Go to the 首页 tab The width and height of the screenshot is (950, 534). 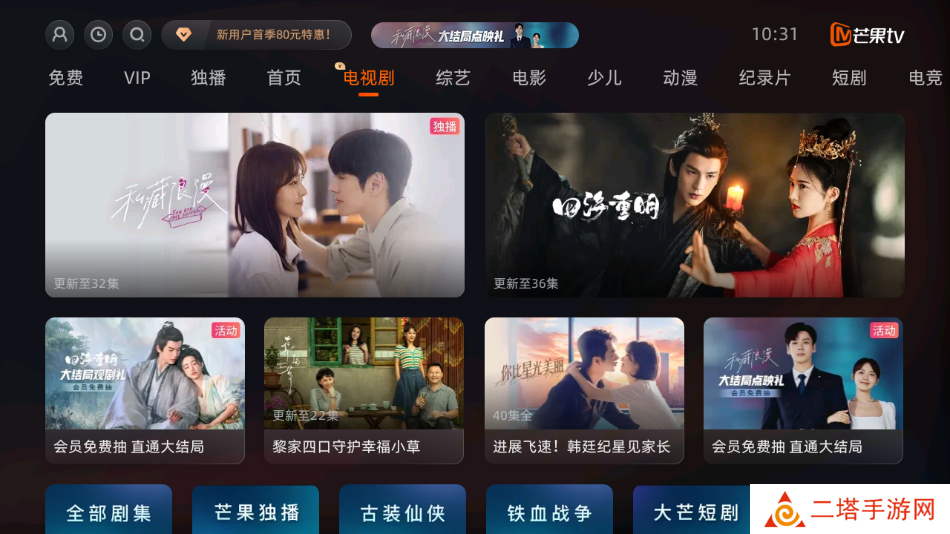pyautogui.click(x=284, y=78)
